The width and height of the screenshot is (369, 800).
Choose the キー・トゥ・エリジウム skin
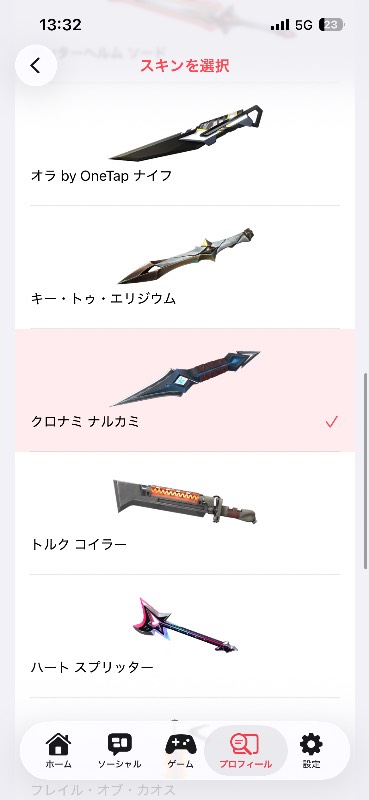click(185, 267)
